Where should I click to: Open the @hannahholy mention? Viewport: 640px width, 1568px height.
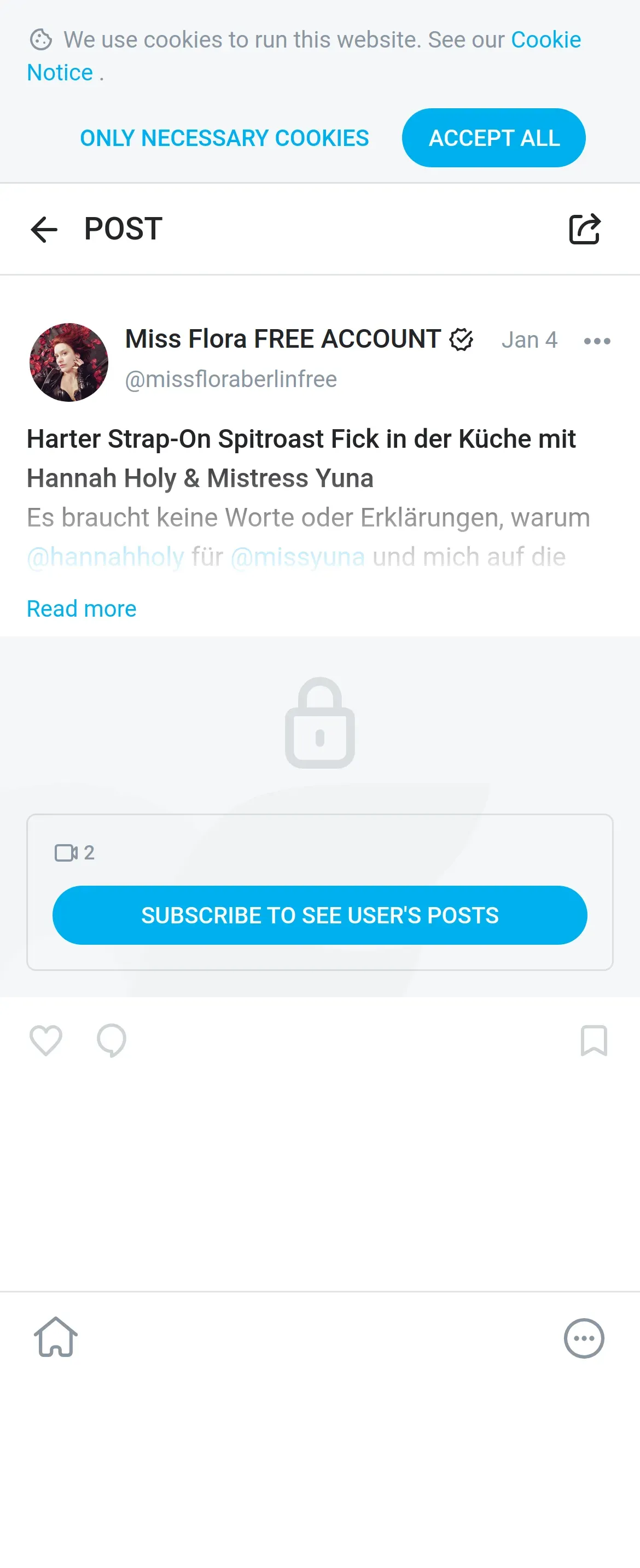click(x=106, y=557)
